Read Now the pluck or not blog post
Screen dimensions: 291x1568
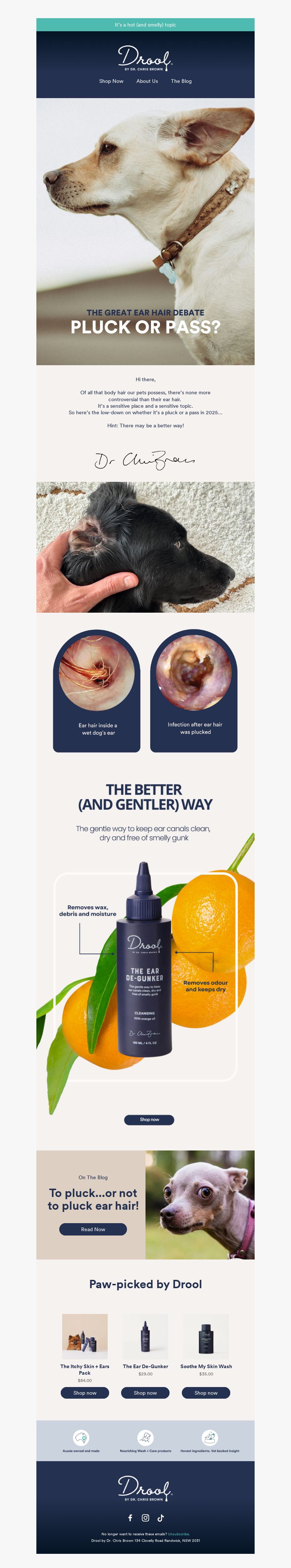click(x=93, y=1229)
